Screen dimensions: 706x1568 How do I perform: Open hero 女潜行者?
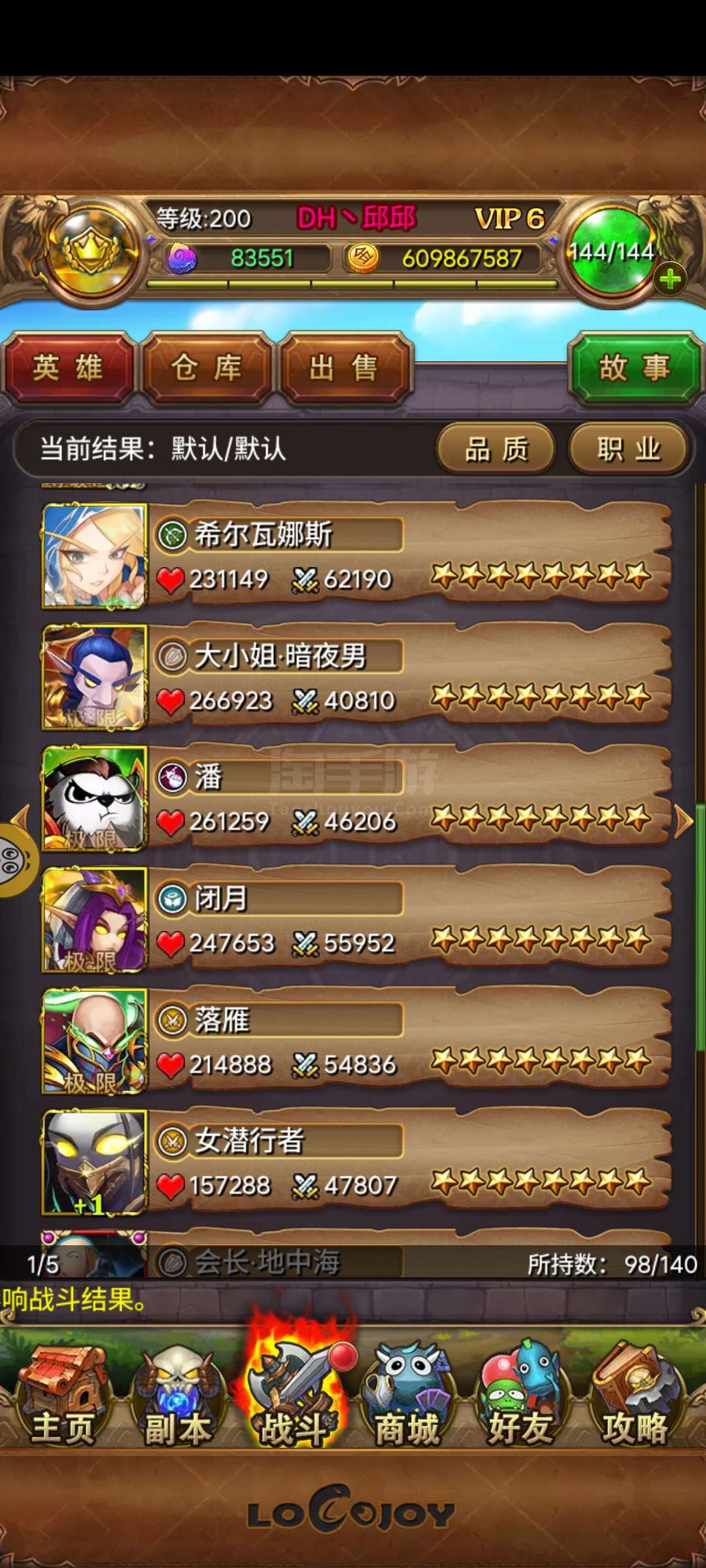(x=357, y=1163)
